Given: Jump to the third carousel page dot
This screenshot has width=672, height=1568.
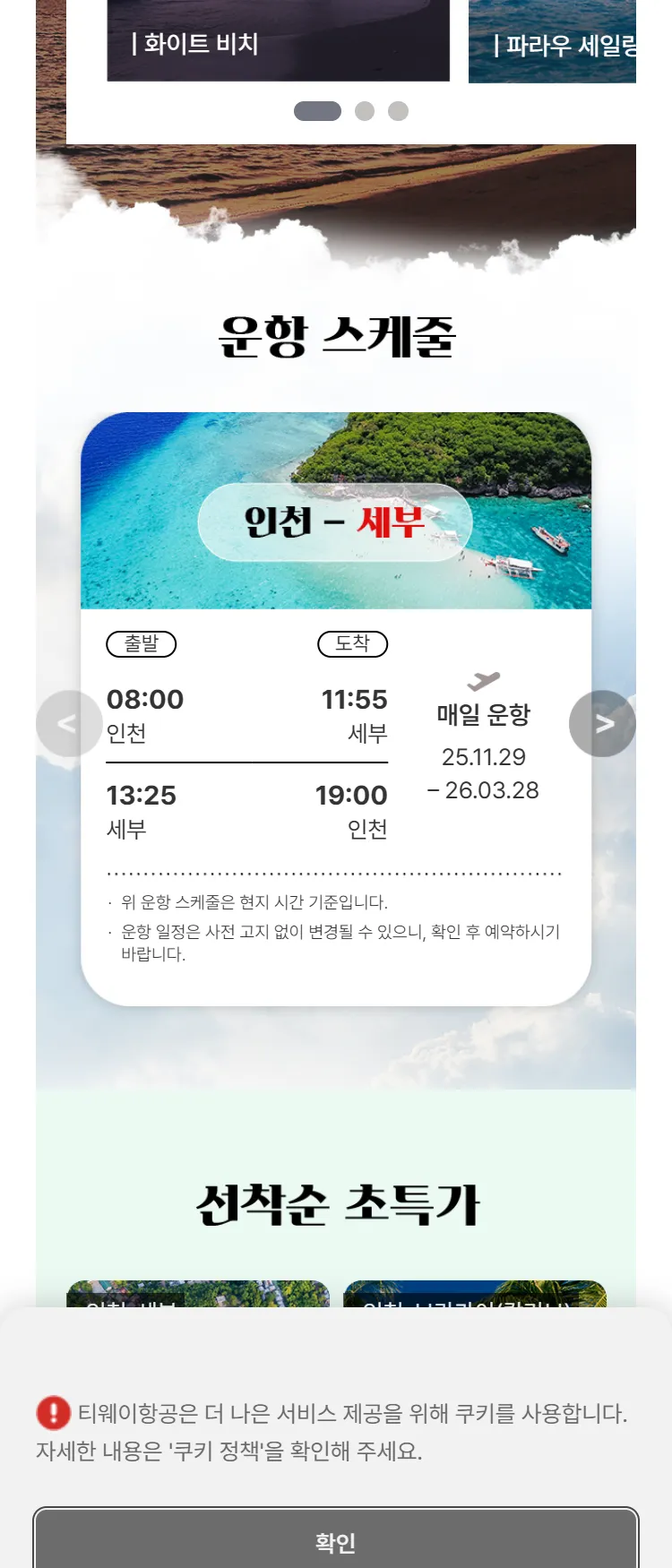Looking at the screenshot, I should pyautogui.click(x=398, y=111).
